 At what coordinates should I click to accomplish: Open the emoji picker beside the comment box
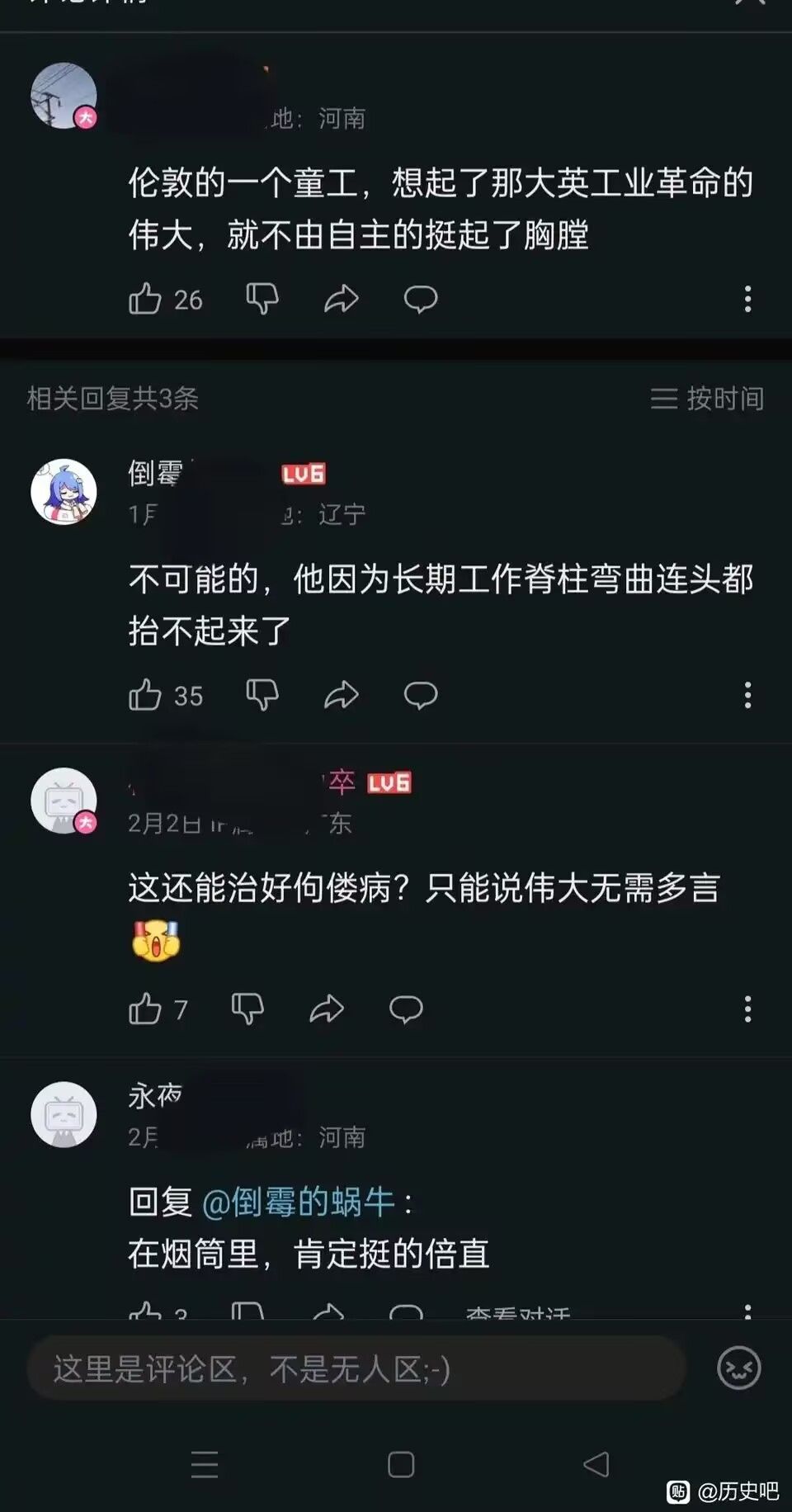[x=738, y=1368]
